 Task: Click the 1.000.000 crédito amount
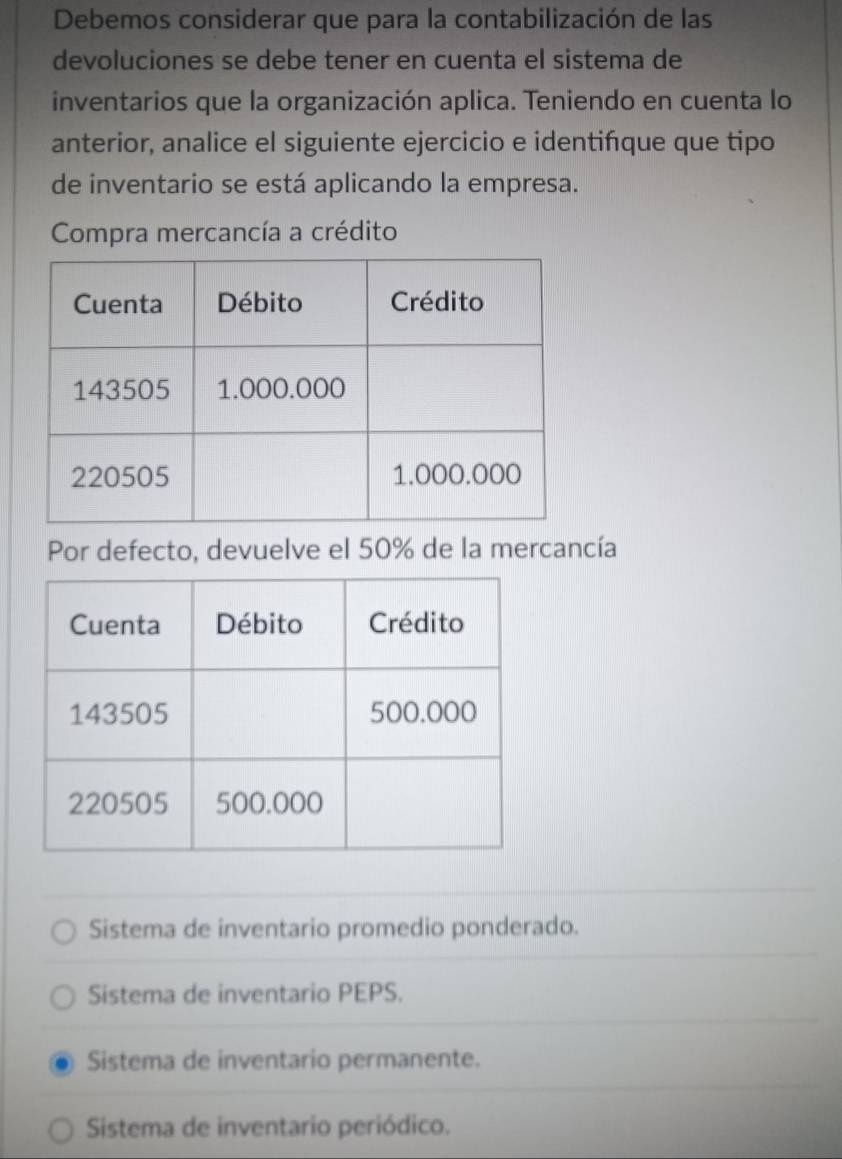(453, 473)
